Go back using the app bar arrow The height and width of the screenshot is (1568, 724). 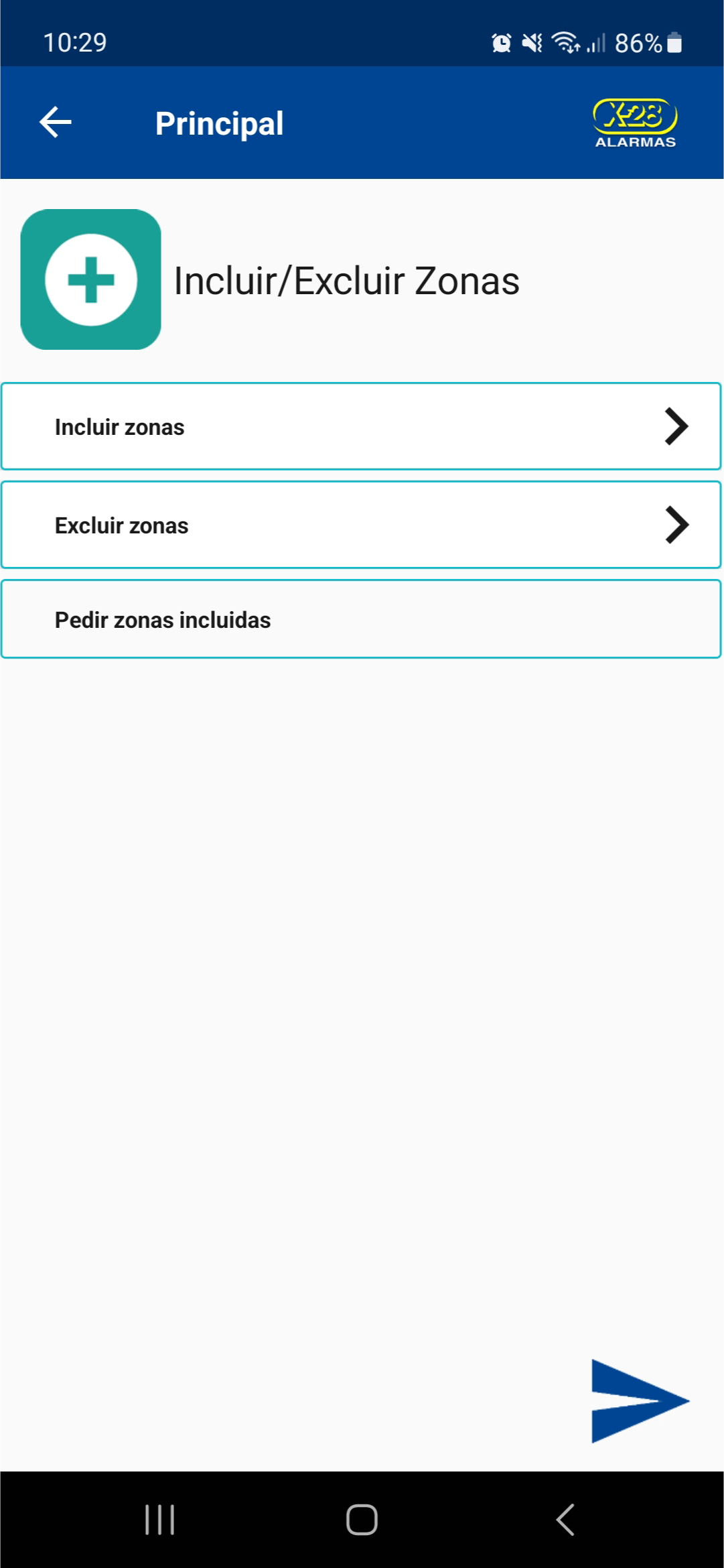(56, 123)
